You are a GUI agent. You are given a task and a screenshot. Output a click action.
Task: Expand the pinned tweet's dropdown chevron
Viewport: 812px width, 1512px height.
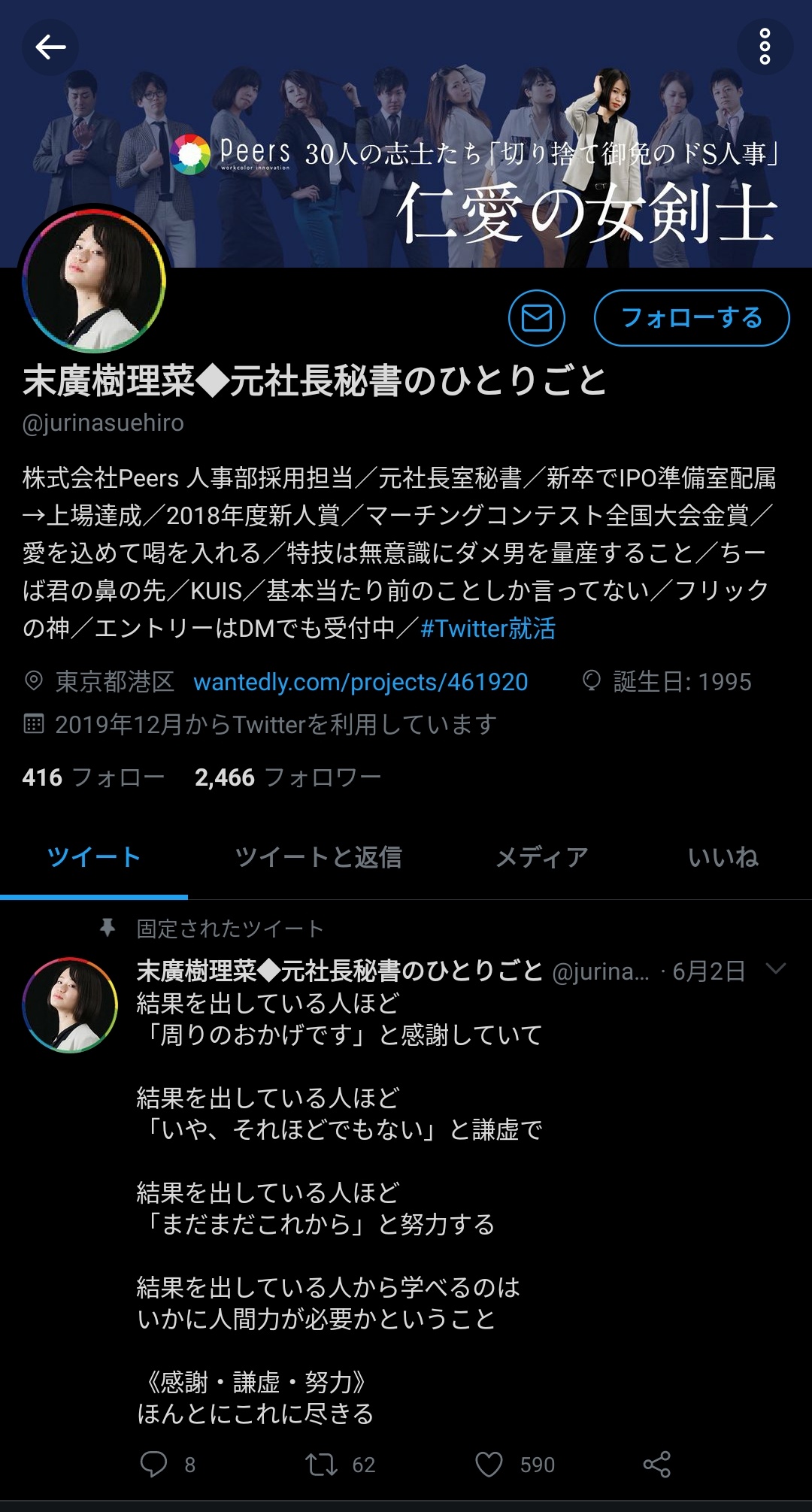point(775,968)
